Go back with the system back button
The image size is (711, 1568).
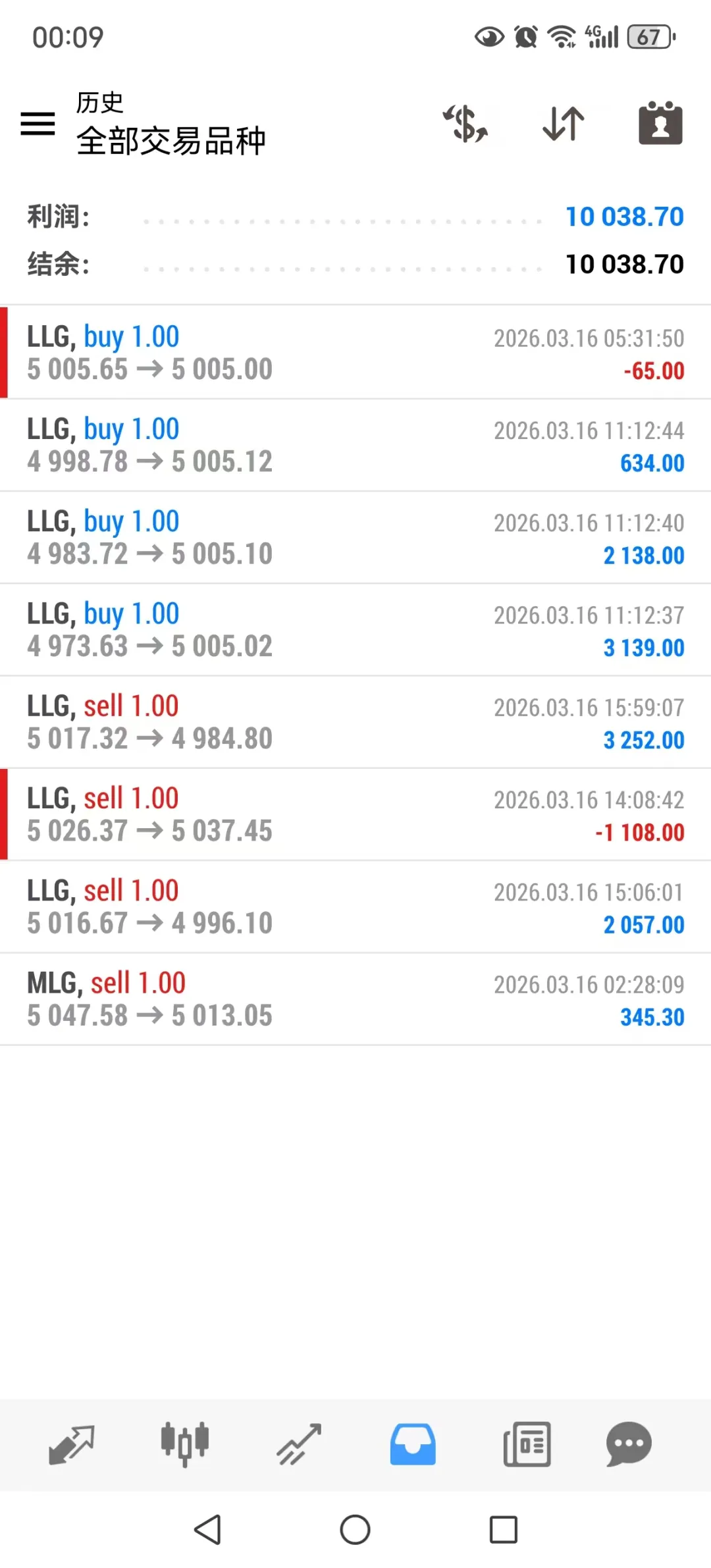tap(208, 1529)
